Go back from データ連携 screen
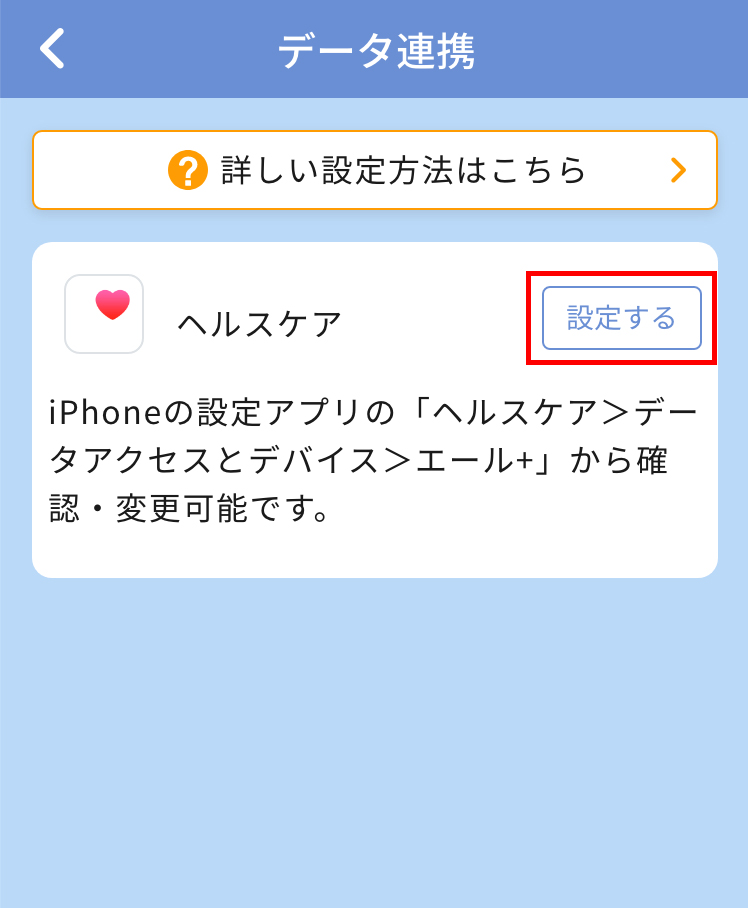The height and width of the screenshot is (908, 748). point(52,49)
